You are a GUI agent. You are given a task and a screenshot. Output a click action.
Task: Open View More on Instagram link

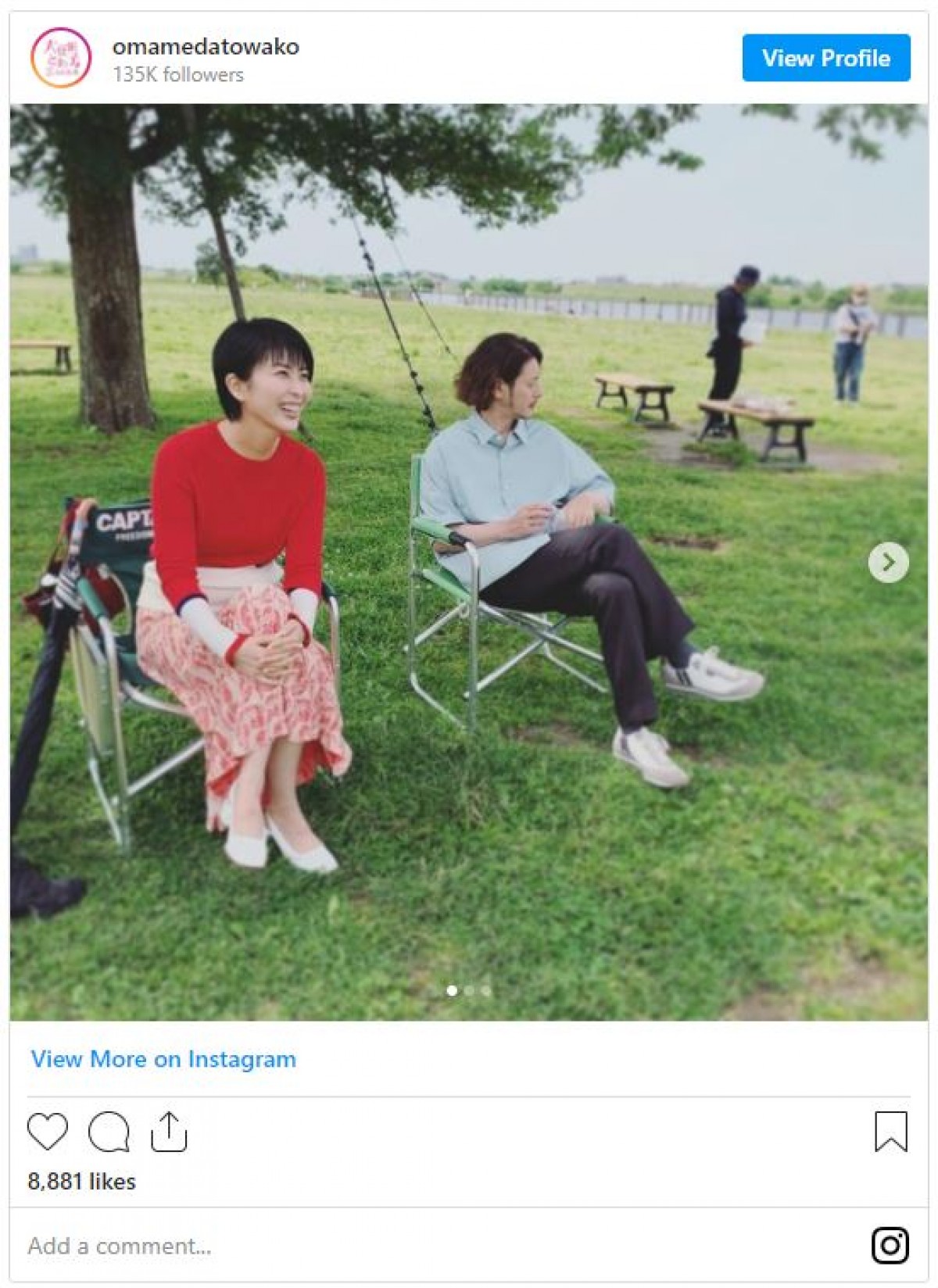163,1059
